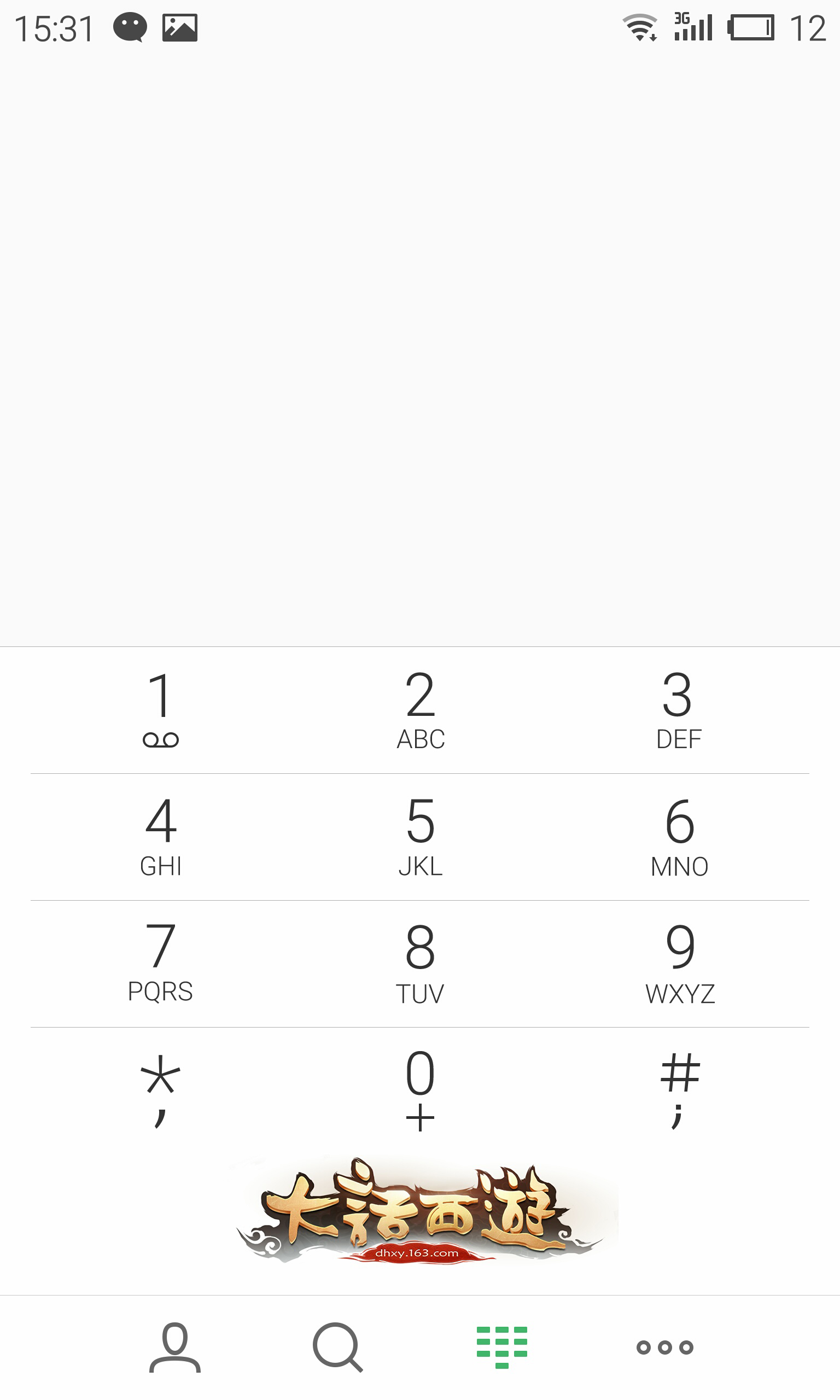Enter digit 5 on the keypad
This screenshot has width=840, height=1400.
click(420, 836)
